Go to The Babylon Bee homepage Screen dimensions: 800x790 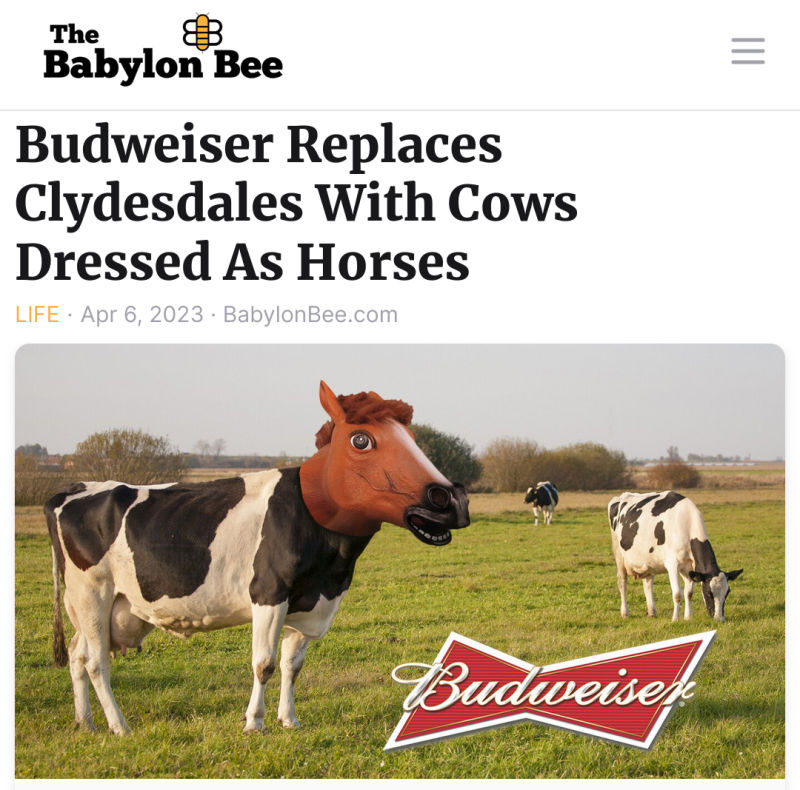162,51
